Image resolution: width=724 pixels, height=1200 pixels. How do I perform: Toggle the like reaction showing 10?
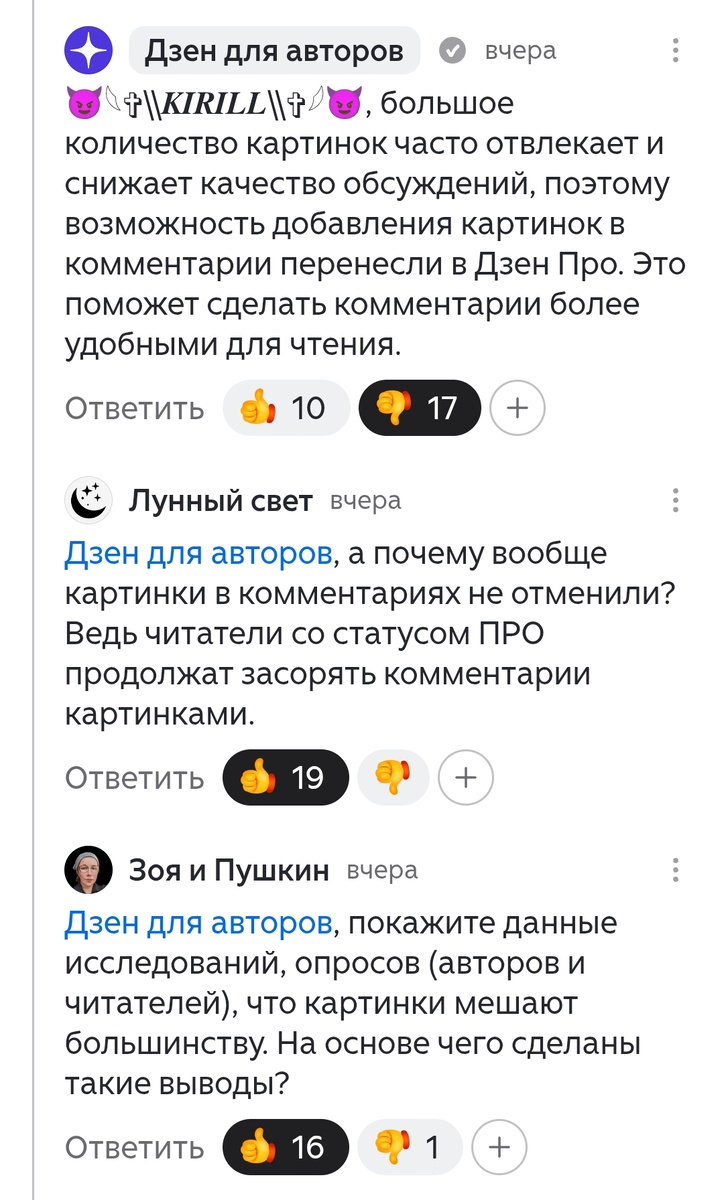(287, 407)
